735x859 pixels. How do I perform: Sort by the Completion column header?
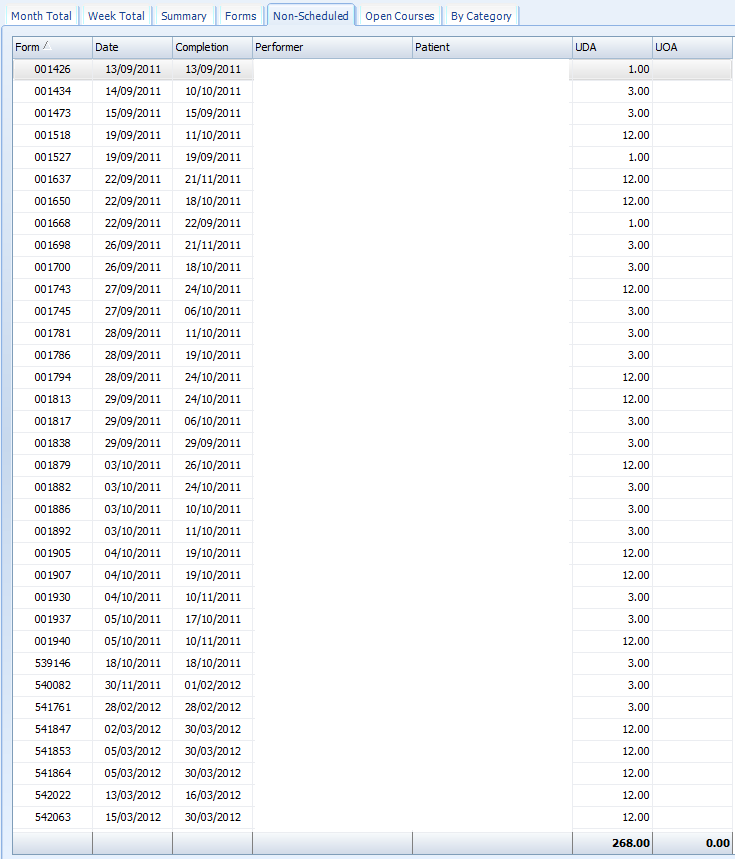coord(212,47)
